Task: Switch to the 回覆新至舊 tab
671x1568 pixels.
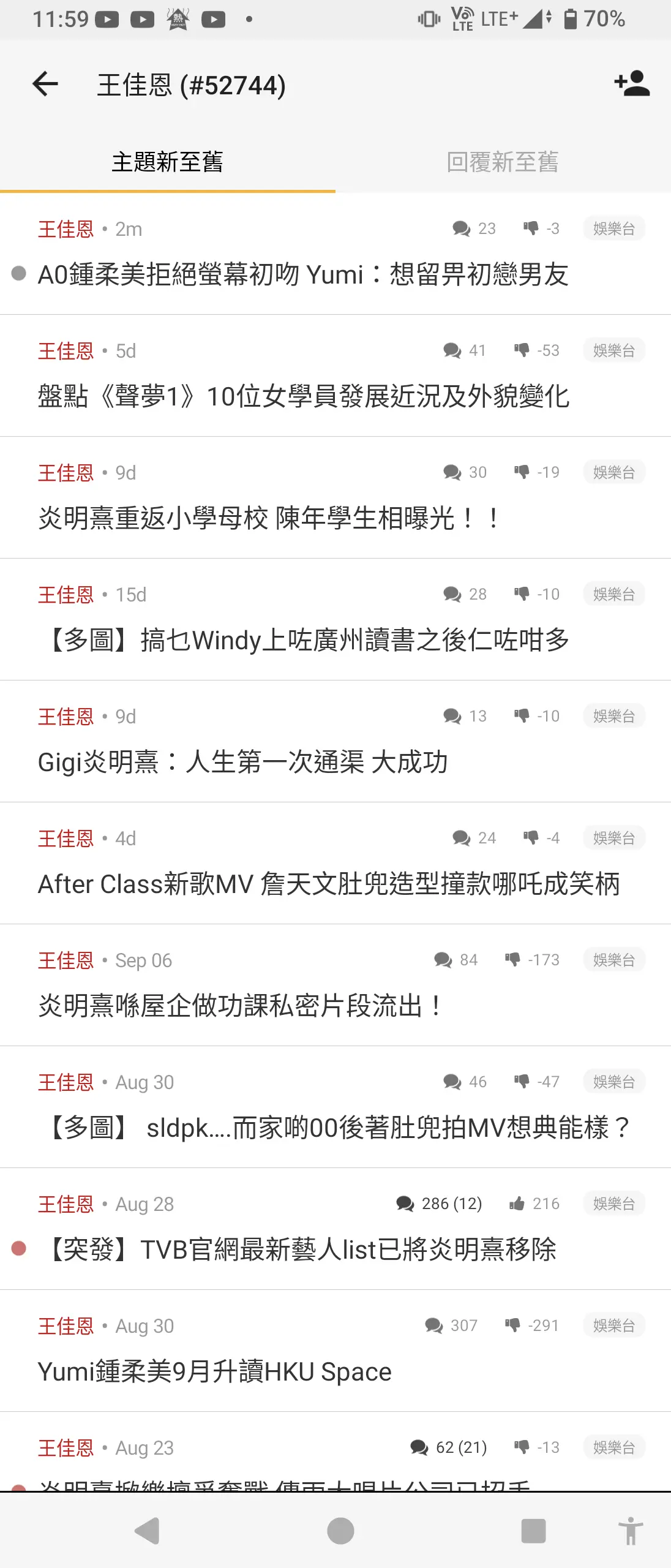Action: (502, 162)
